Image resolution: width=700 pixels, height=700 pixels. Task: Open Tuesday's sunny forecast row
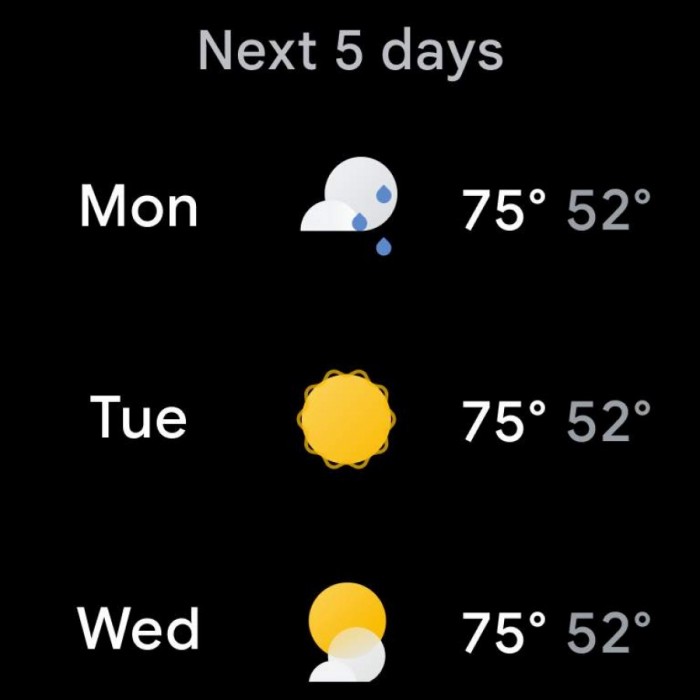tap(350, 418)
